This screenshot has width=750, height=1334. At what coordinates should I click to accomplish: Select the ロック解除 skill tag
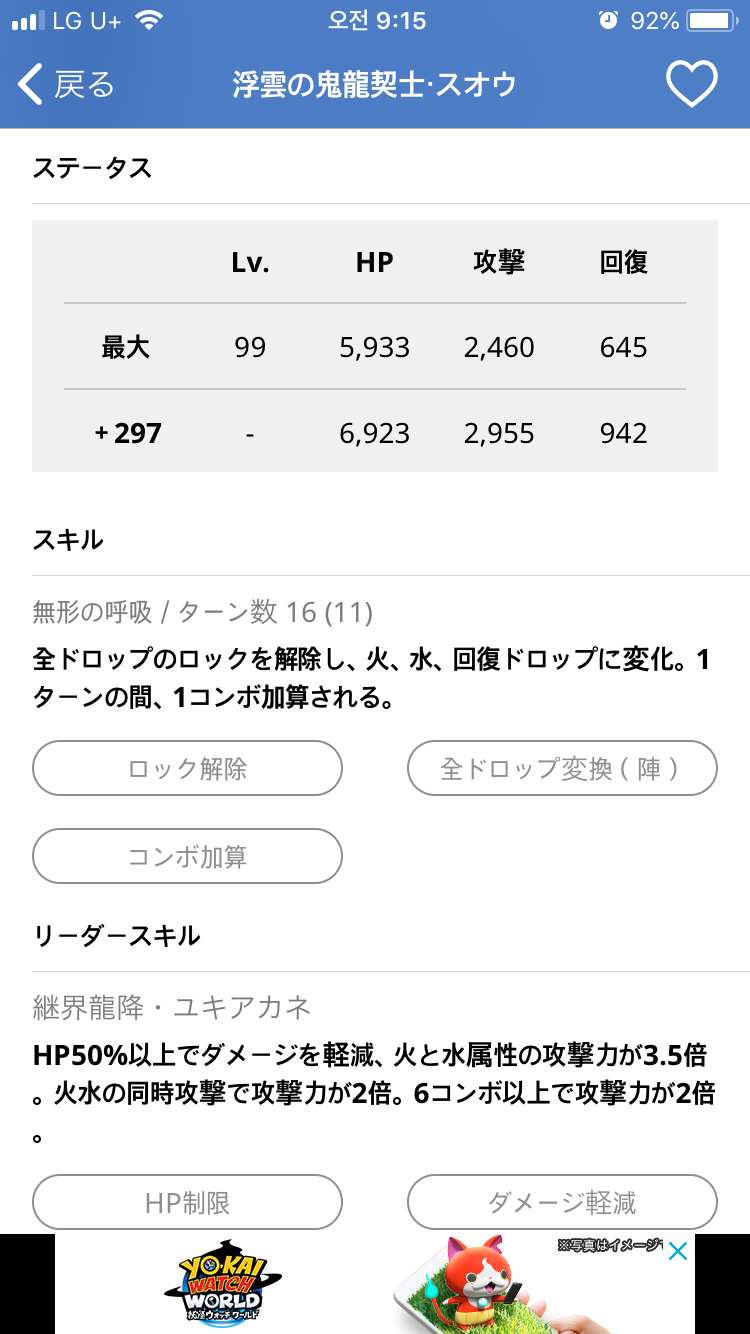click(188, 769)
